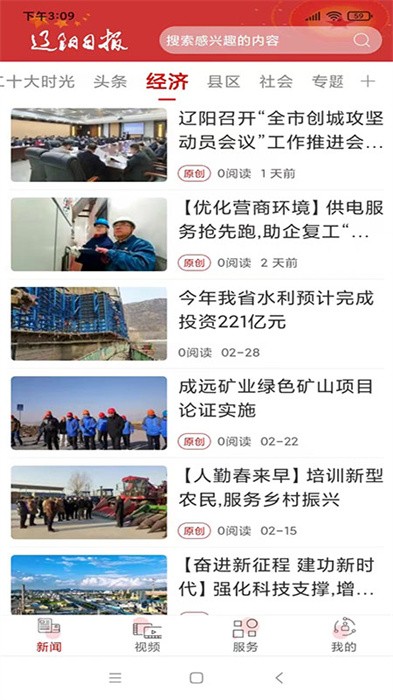Screen dimensions: 393x700
Task: Tap the magnifier search icon
Action: click(x=362, y=41)
